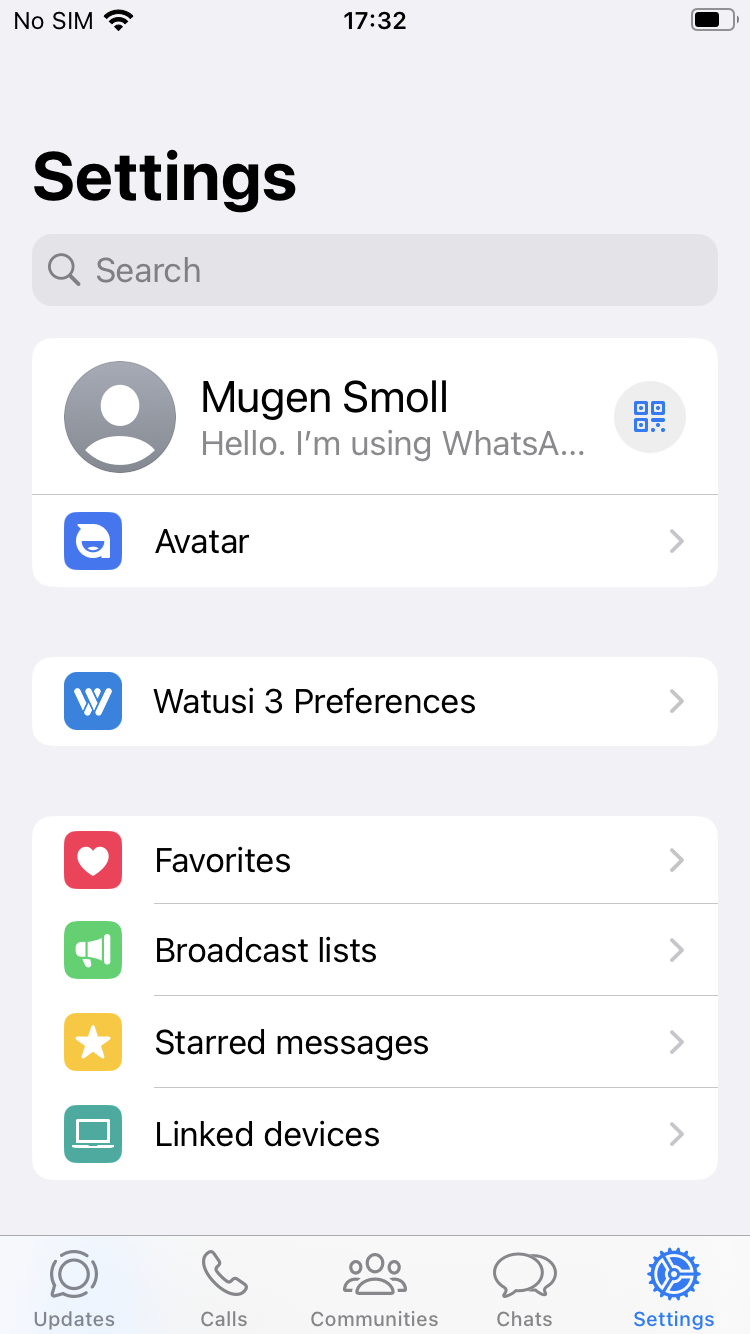Switch to the Chats tab
Viewport: 750px width, 1334px height.
point(525,1288)
